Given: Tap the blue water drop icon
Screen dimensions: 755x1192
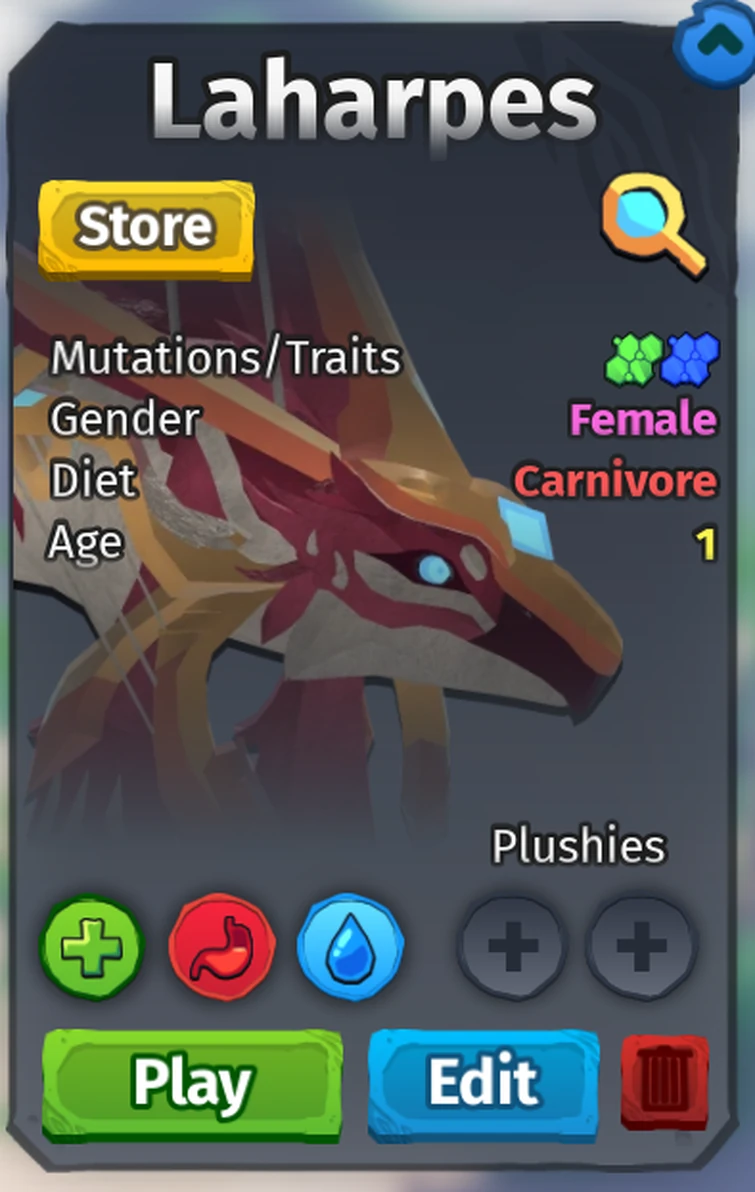Looking at the screenshot, I should (x=350, y=946).
